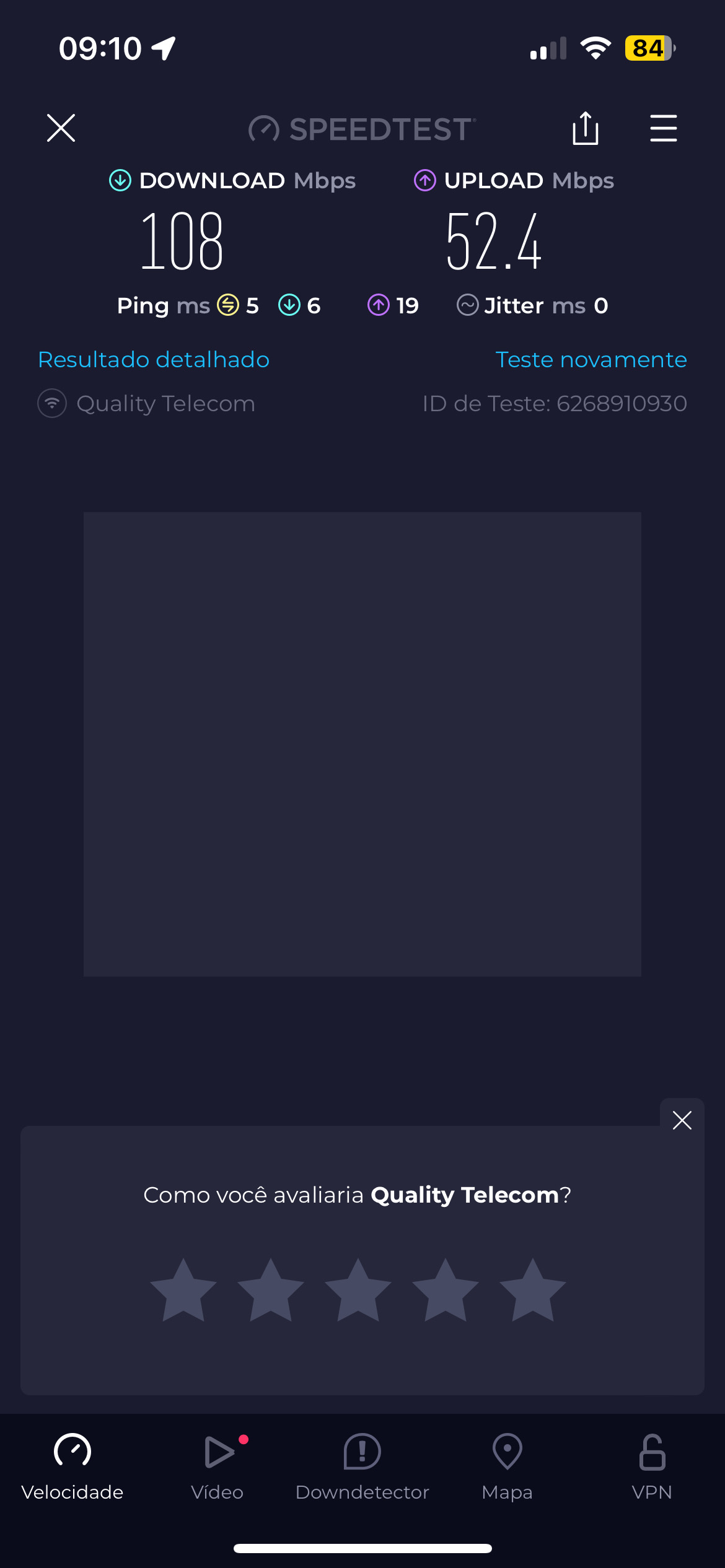
Task: Rate Quality Telecom three stars
Action: tap(358, 1291)
